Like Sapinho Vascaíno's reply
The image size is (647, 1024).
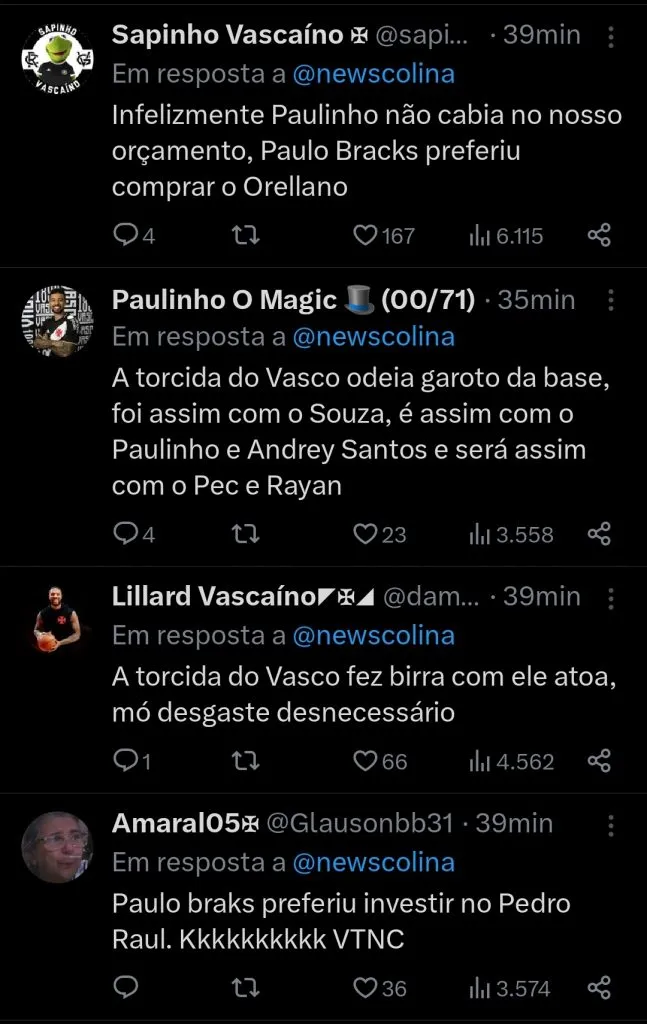pos(366,236)
